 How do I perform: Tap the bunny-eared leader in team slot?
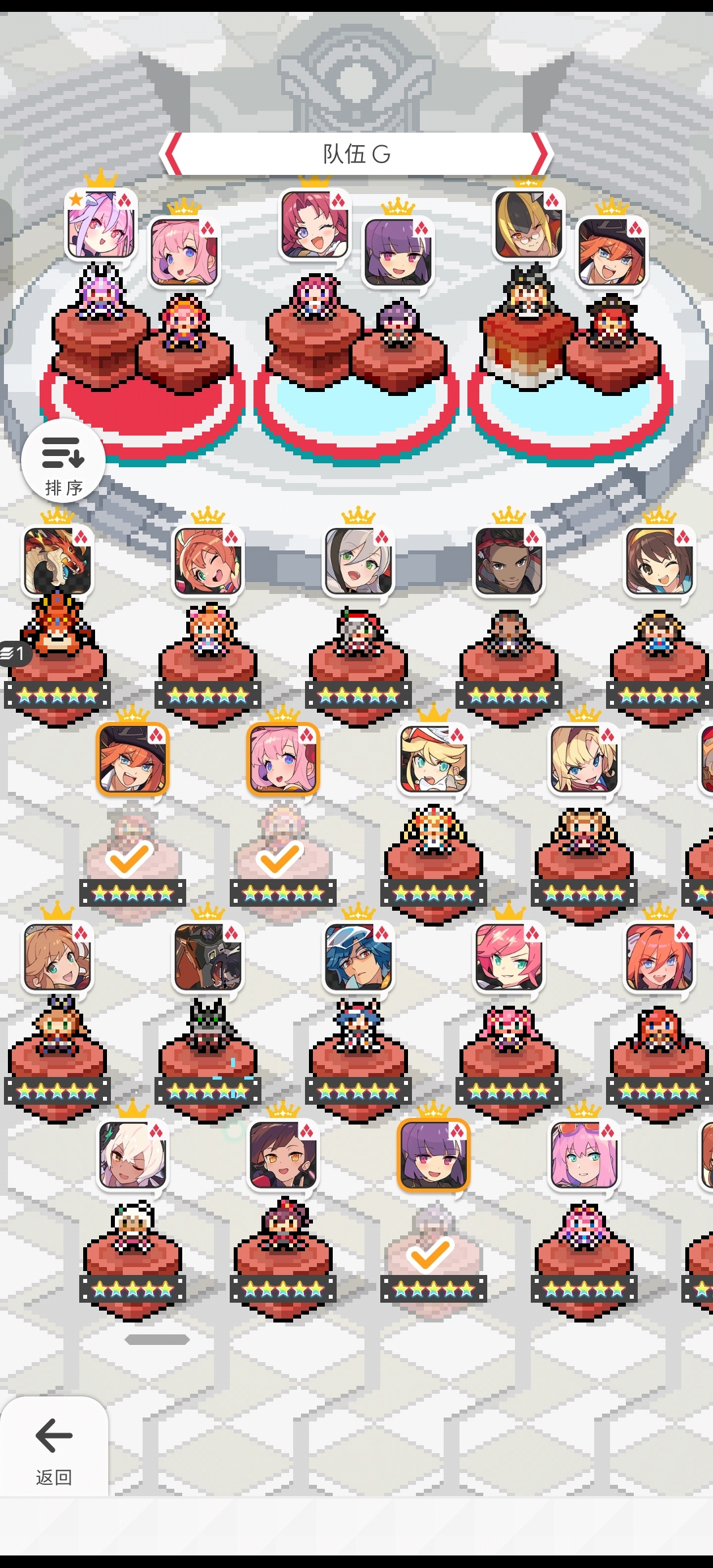pos(102,224)
